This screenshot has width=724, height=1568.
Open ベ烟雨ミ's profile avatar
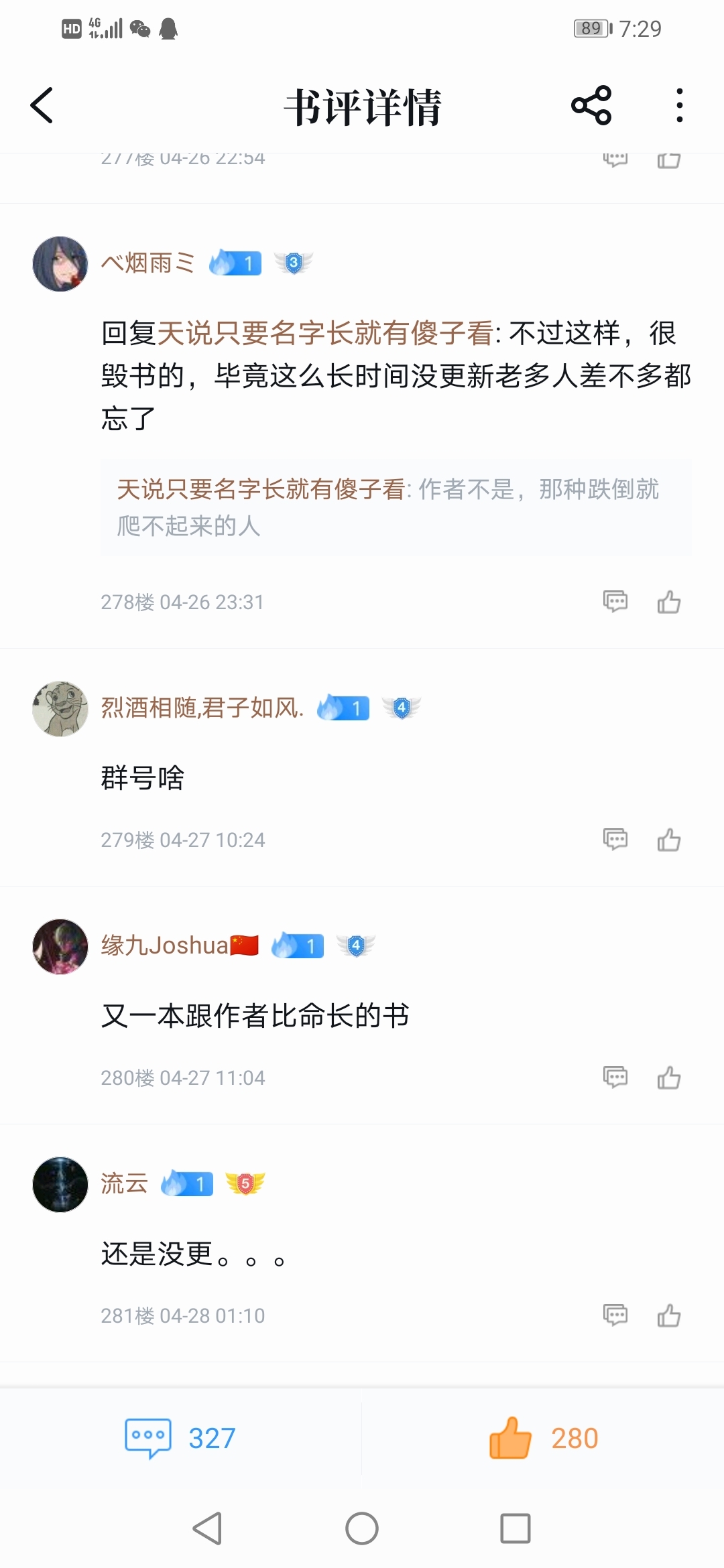(x=60, y=264)
